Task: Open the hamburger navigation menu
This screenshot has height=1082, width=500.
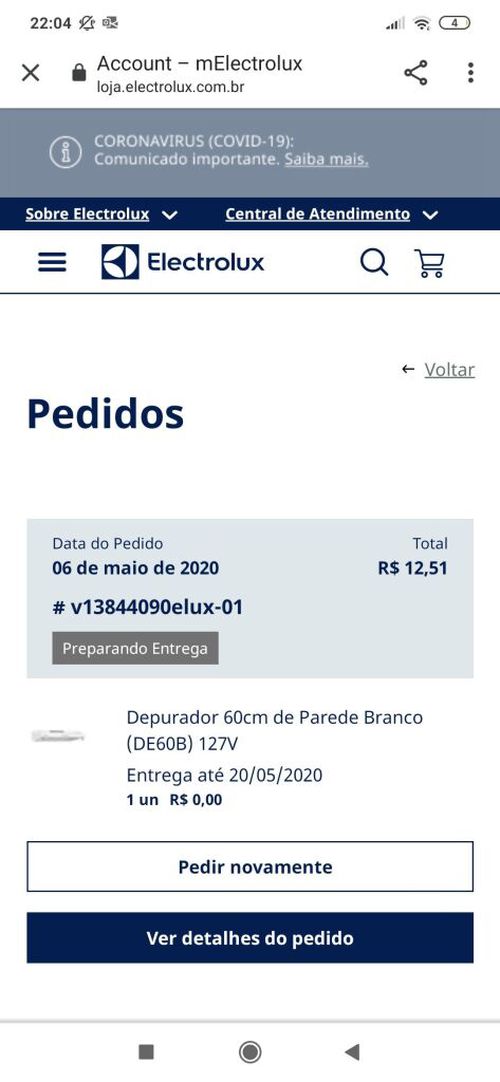Action: (52, 262)
